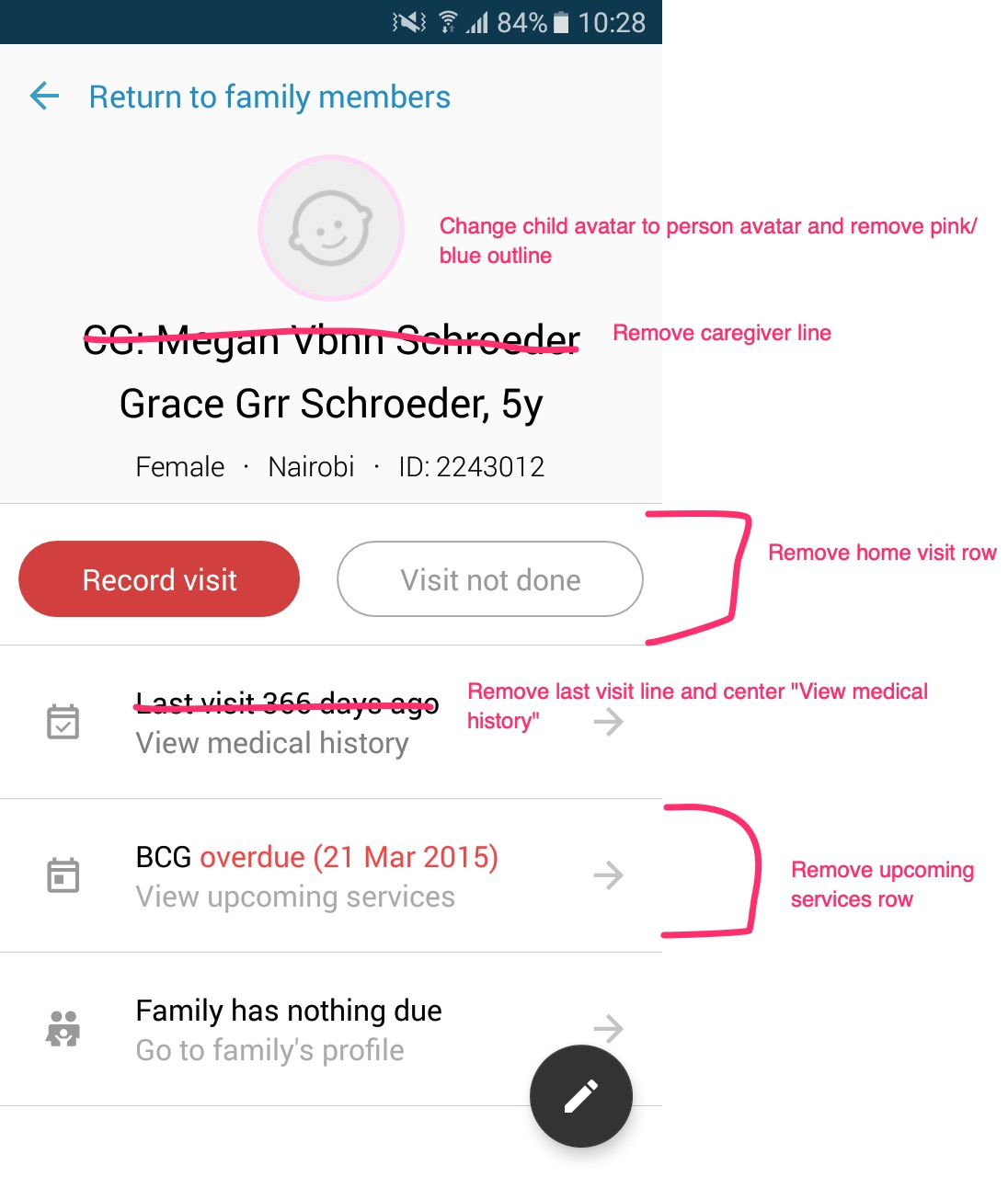Viewport: 1008px width, 1177px height.
Task: Open Return to family members link
Action: 269,97
